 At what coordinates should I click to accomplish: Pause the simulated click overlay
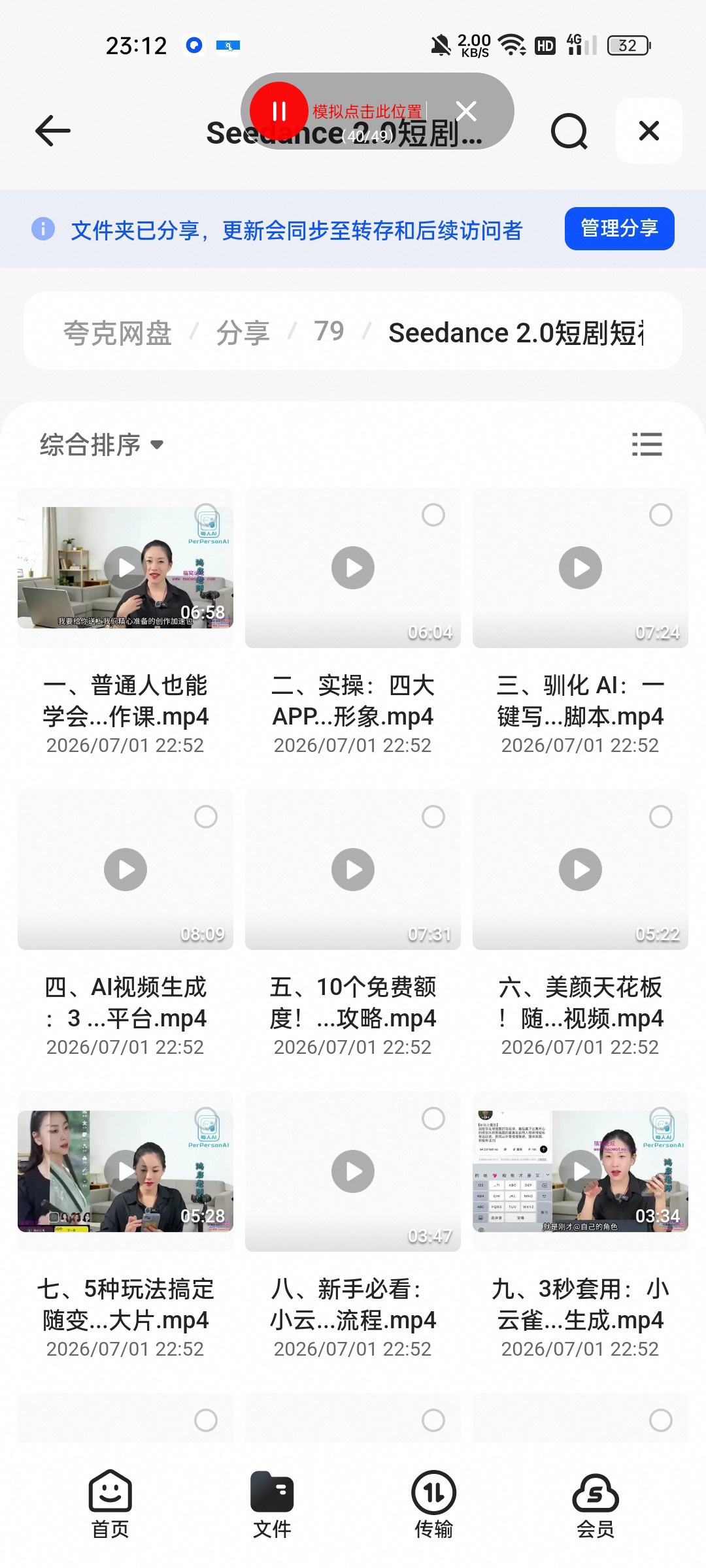point(279,111)
